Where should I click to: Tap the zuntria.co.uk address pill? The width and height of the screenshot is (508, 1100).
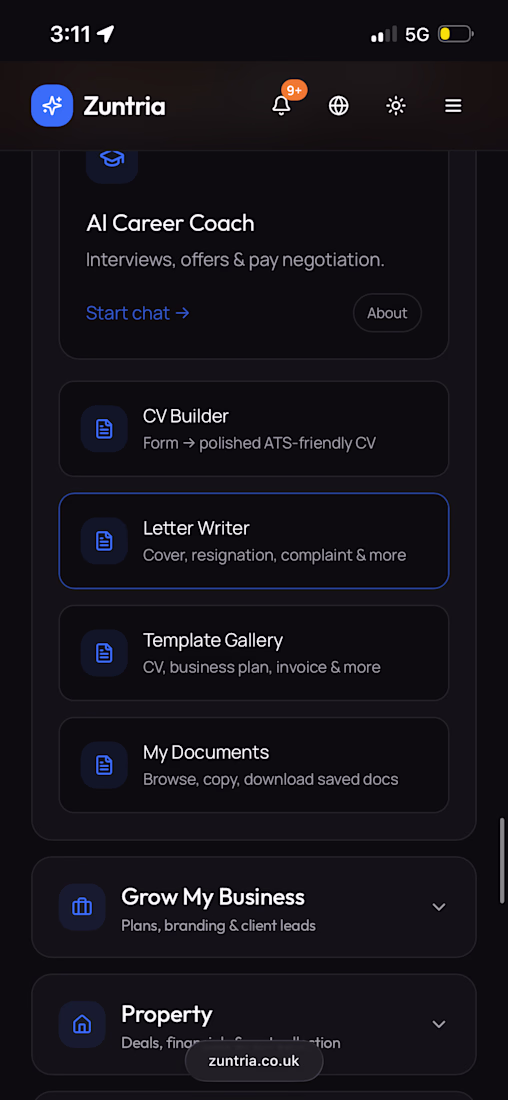coord(254,1061)
